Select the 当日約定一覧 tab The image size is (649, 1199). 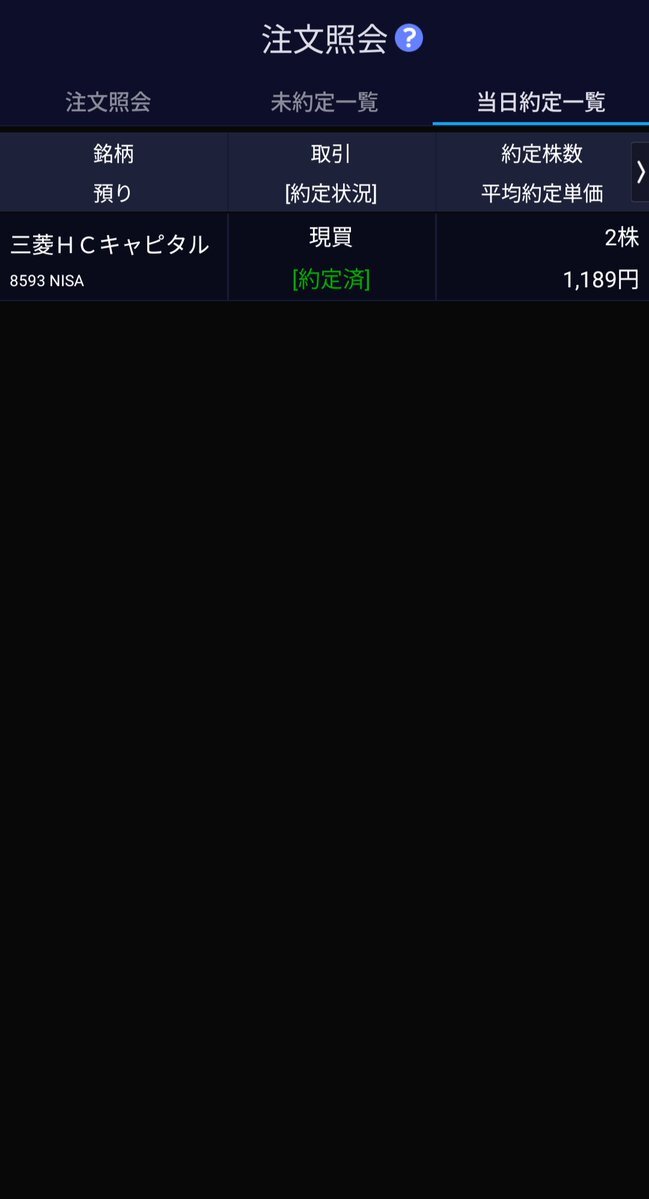click(540, 102)
